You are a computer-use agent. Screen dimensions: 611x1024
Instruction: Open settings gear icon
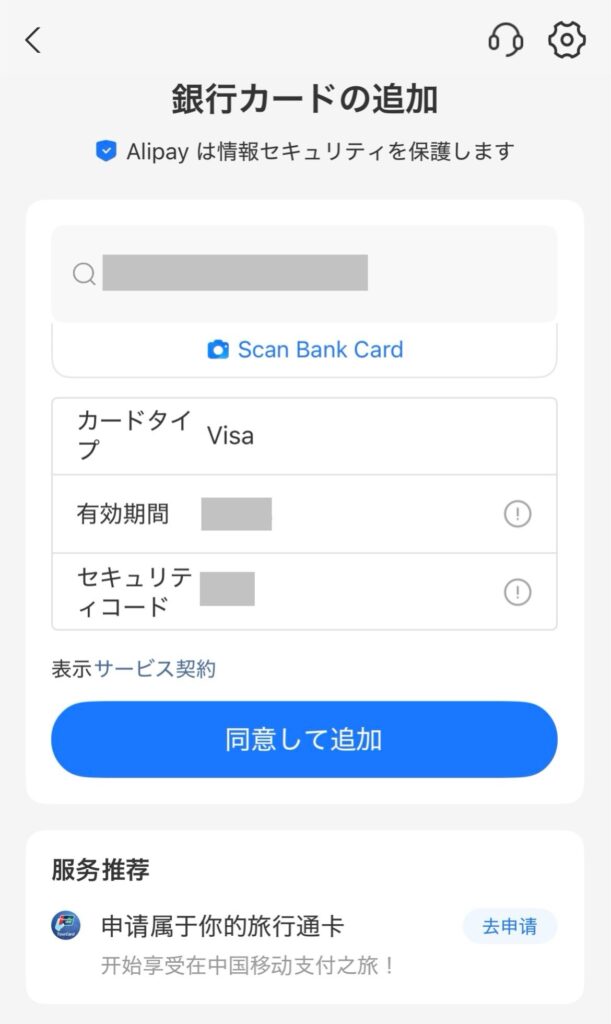click(x=566, y=40)
